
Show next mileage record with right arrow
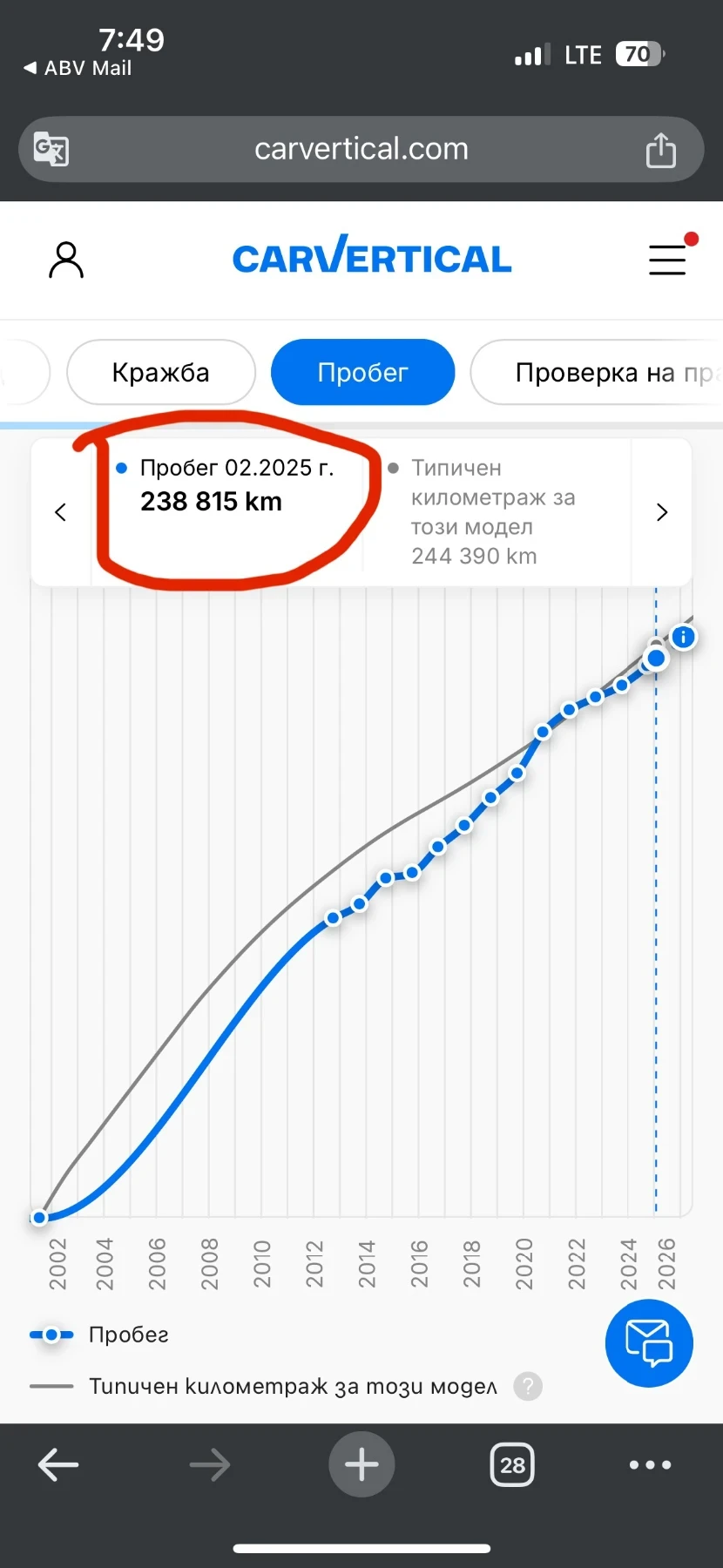tap(662, 512)
